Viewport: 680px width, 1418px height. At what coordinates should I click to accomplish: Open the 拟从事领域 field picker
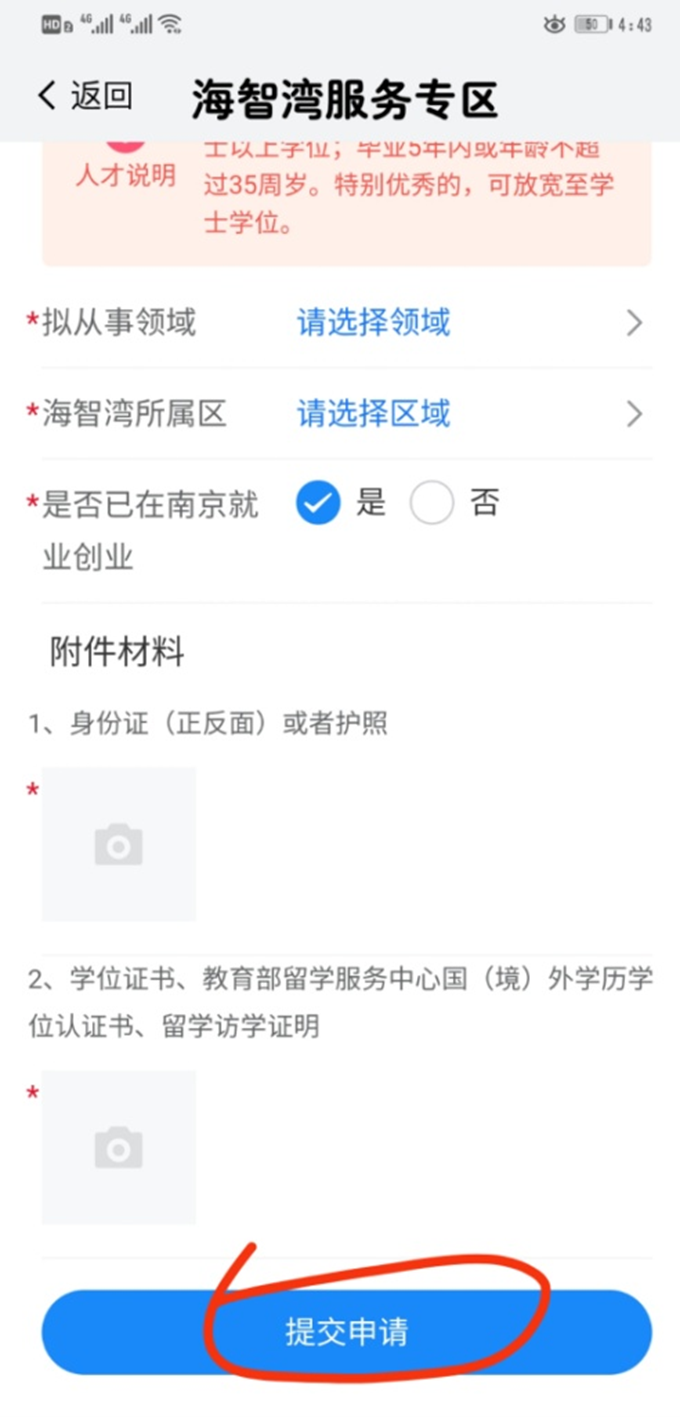coord(373,323)
